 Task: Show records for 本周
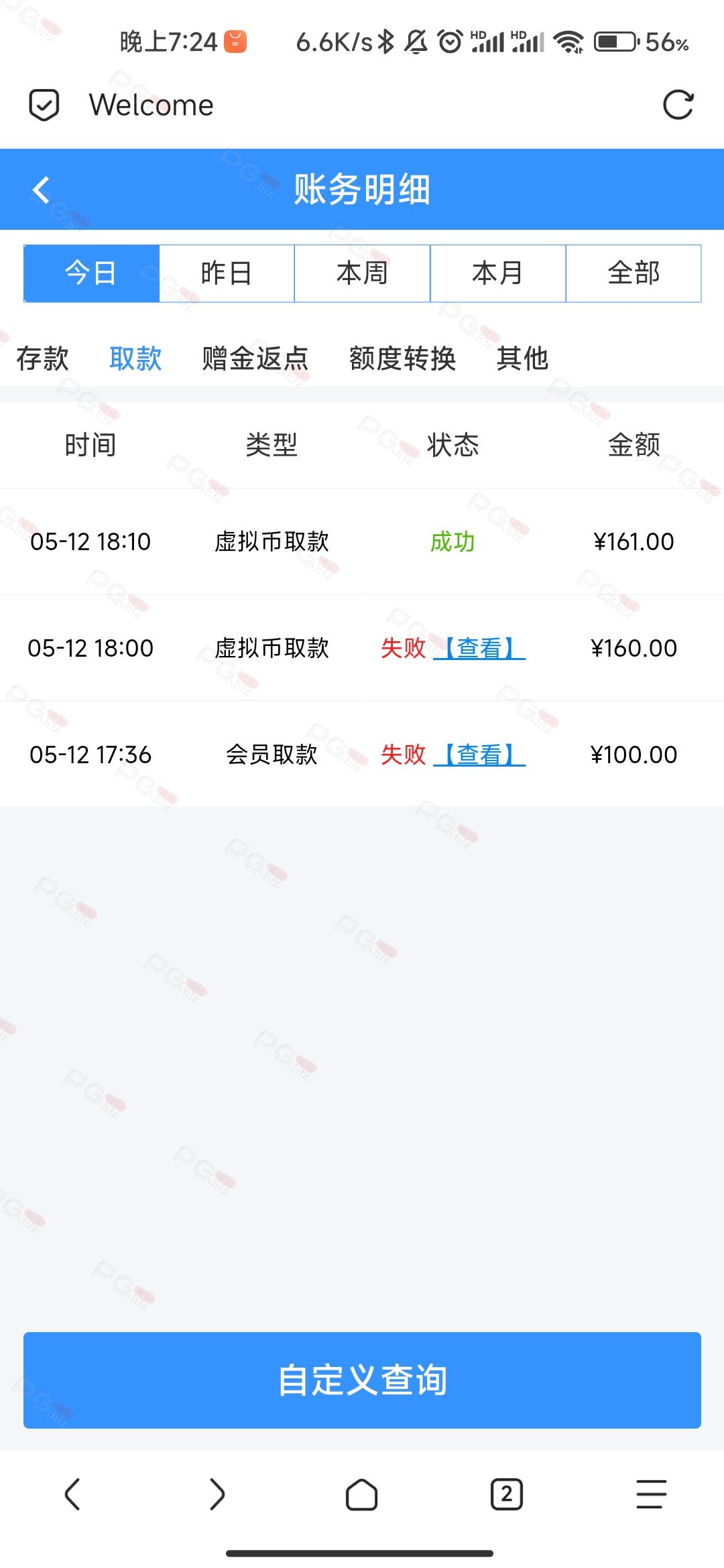click(362, 273)
